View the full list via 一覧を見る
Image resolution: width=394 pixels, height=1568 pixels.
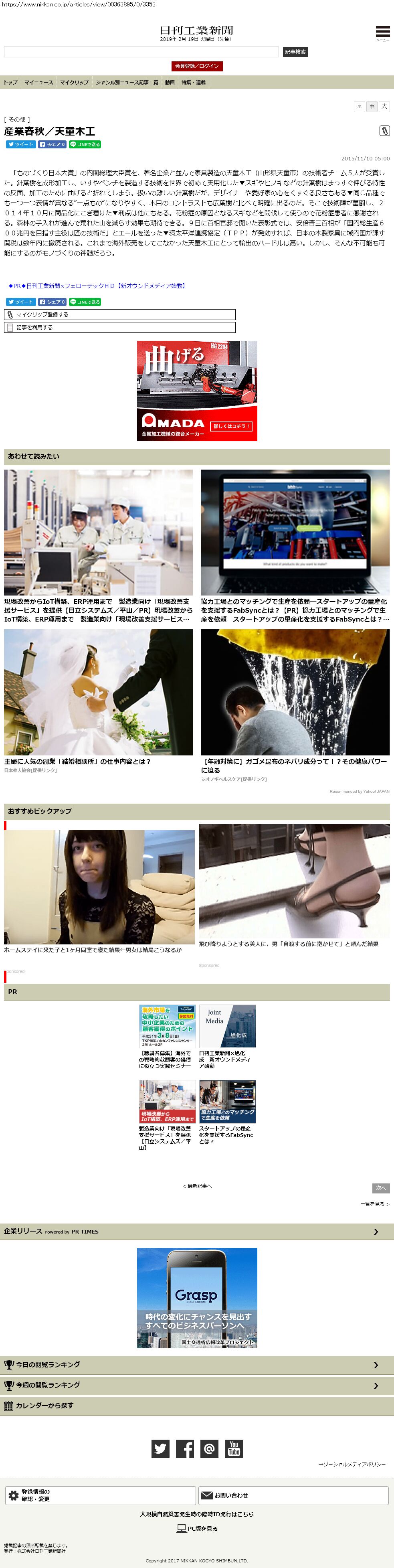374,1204
